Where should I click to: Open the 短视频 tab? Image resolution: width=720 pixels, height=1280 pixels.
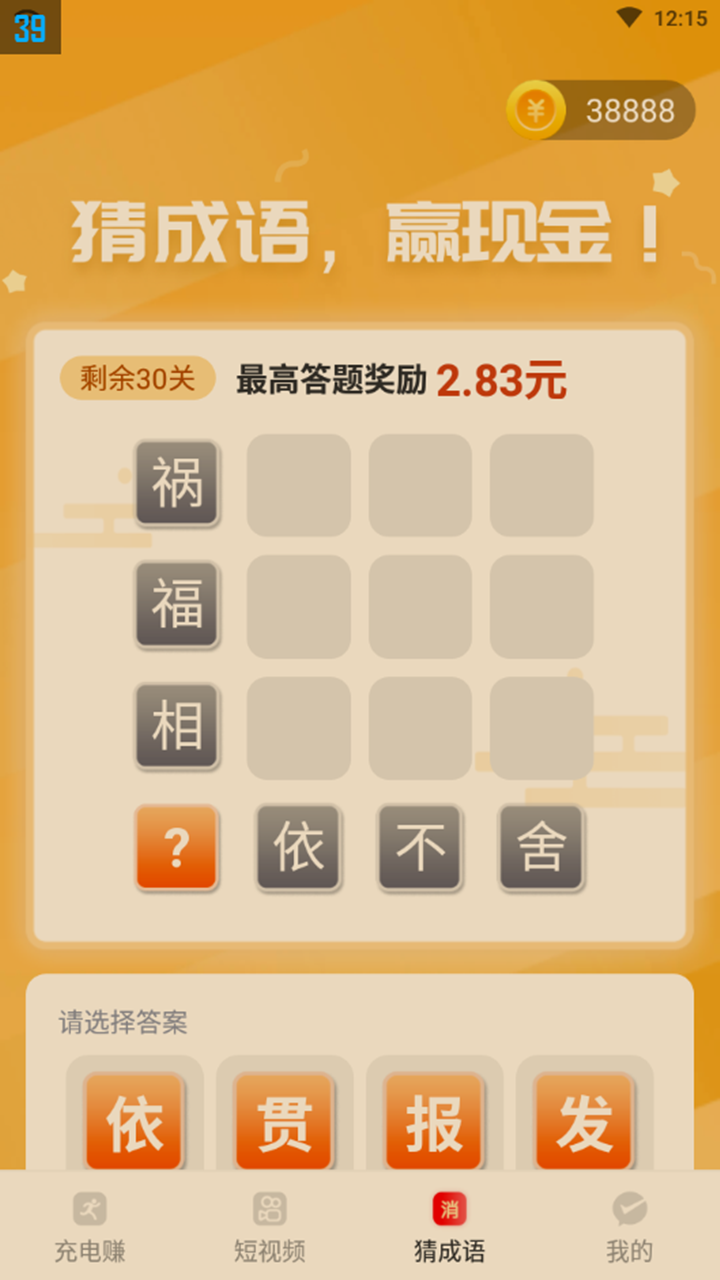(x=270, y=1226)
